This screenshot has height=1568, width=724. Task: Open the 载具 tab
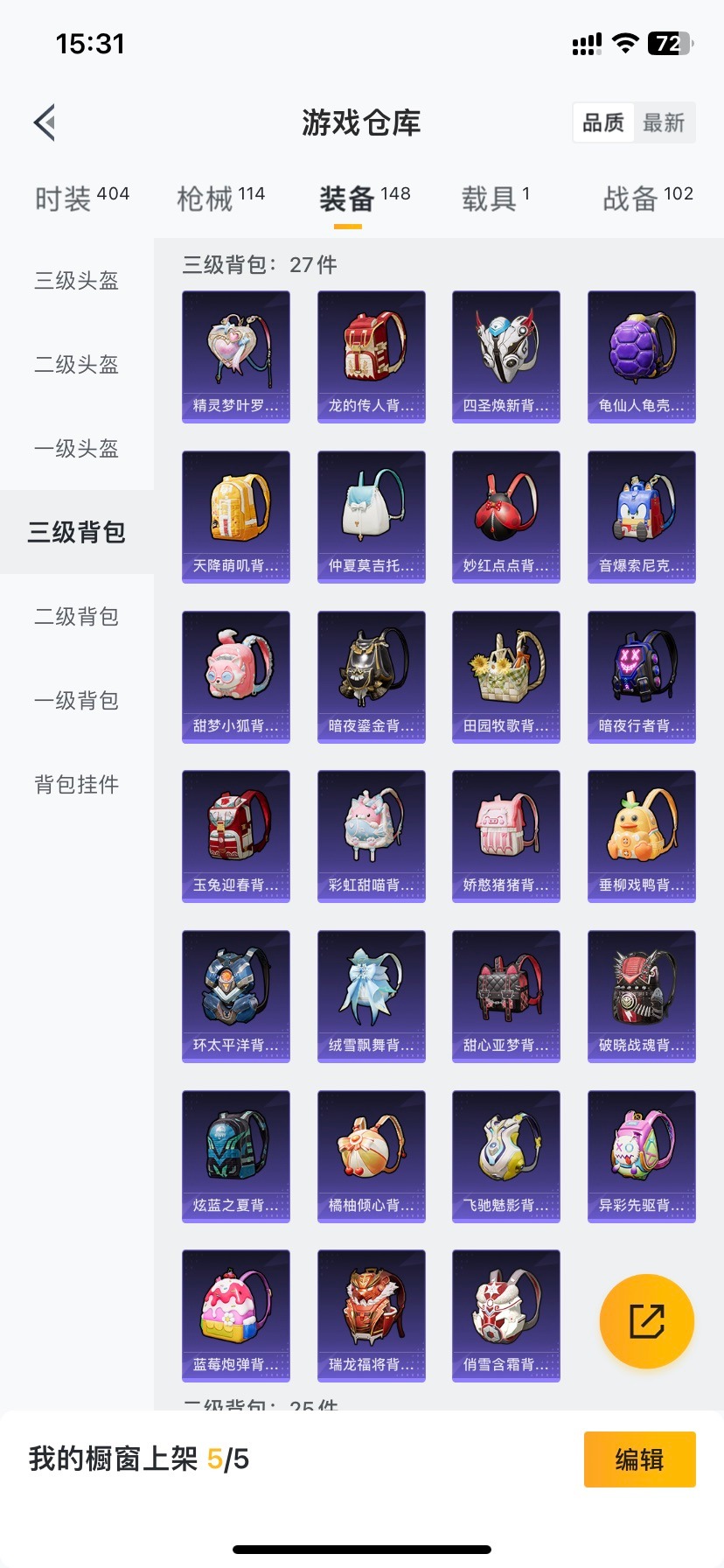coord(495,198)
